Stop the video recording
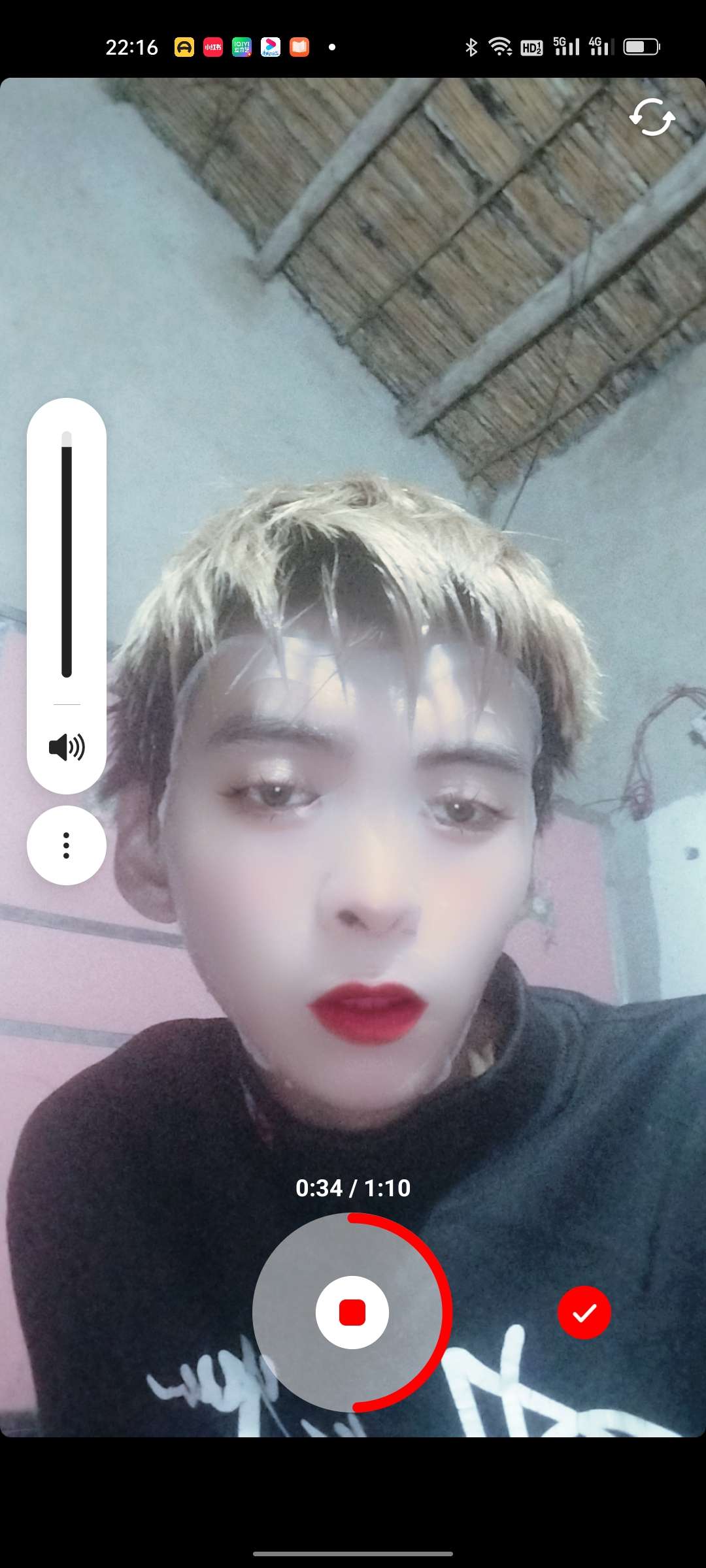The height and width of the screenshot is (1568, 706). point(352,1313)
